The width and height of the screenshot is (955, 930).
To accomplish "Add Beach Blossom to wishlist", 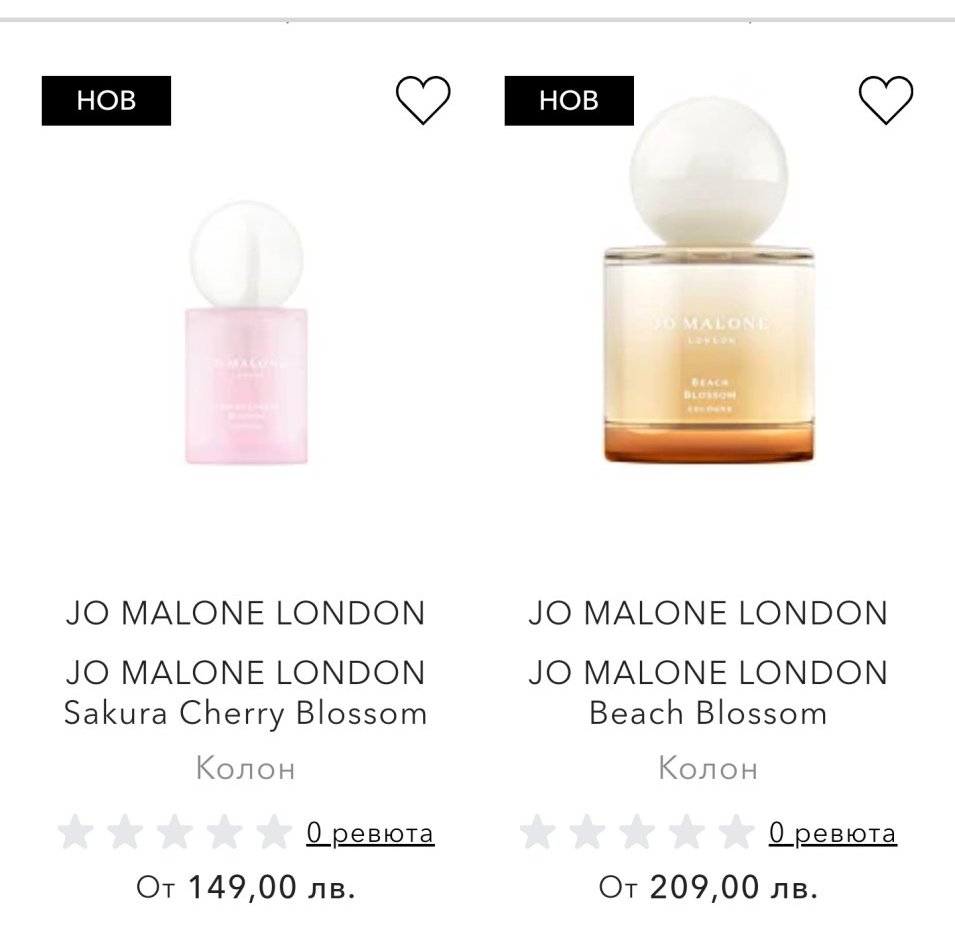I will tap(886, 99).
